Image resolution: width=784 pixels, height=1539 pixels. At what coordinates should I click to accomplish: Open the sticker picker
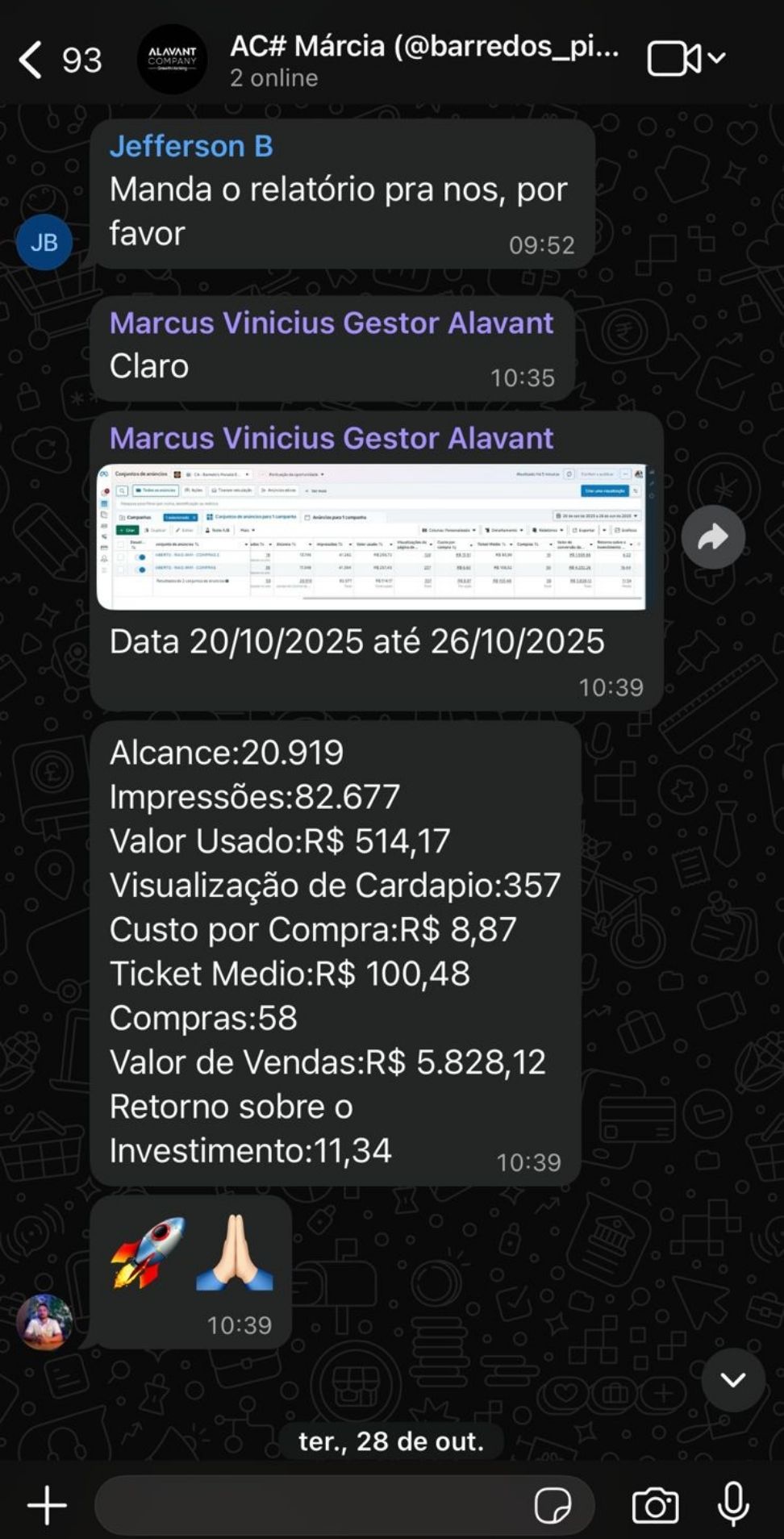[553, 1505]
